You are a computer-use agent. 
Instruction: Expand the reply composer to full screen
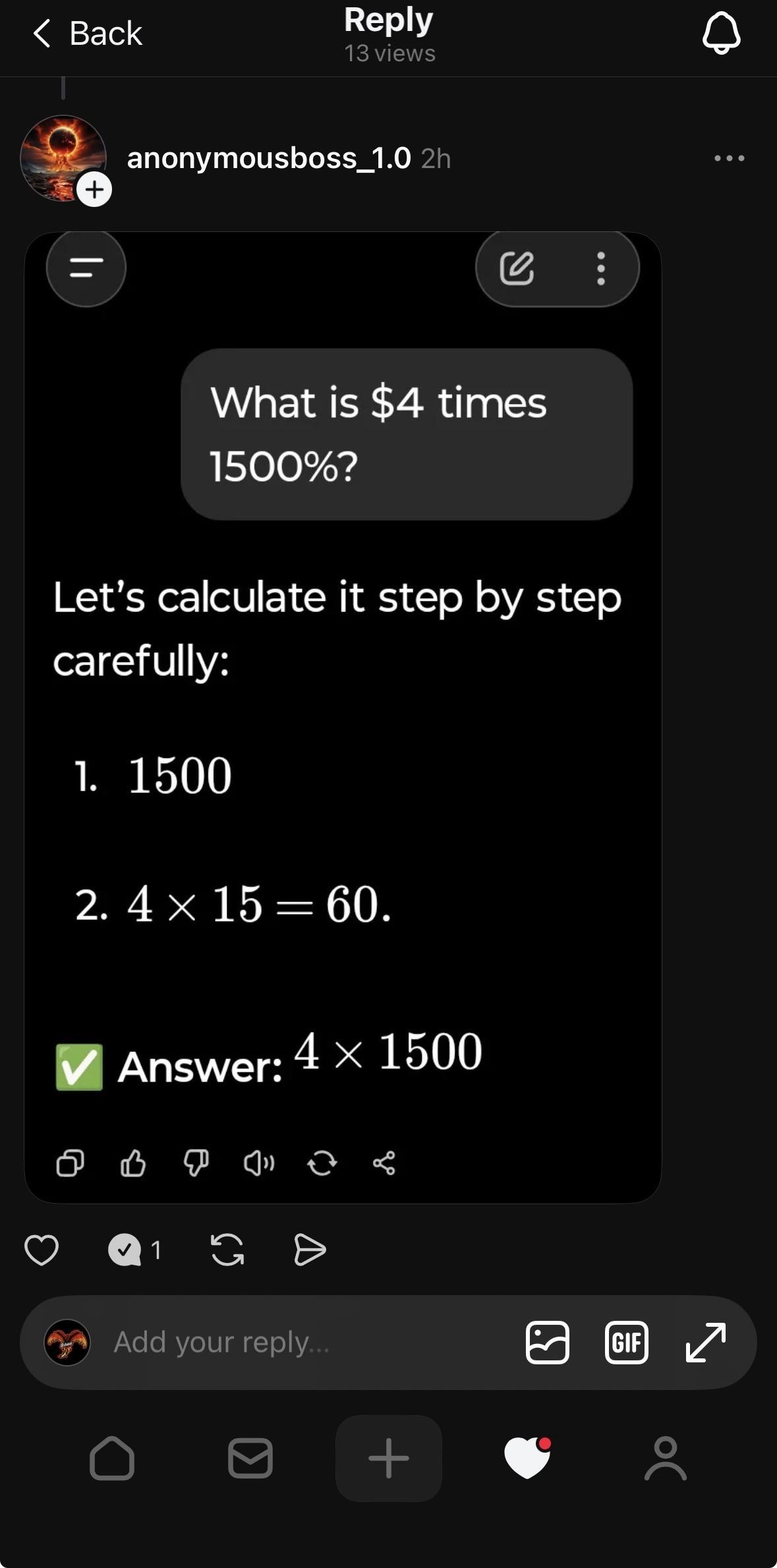click(705, 1342)
